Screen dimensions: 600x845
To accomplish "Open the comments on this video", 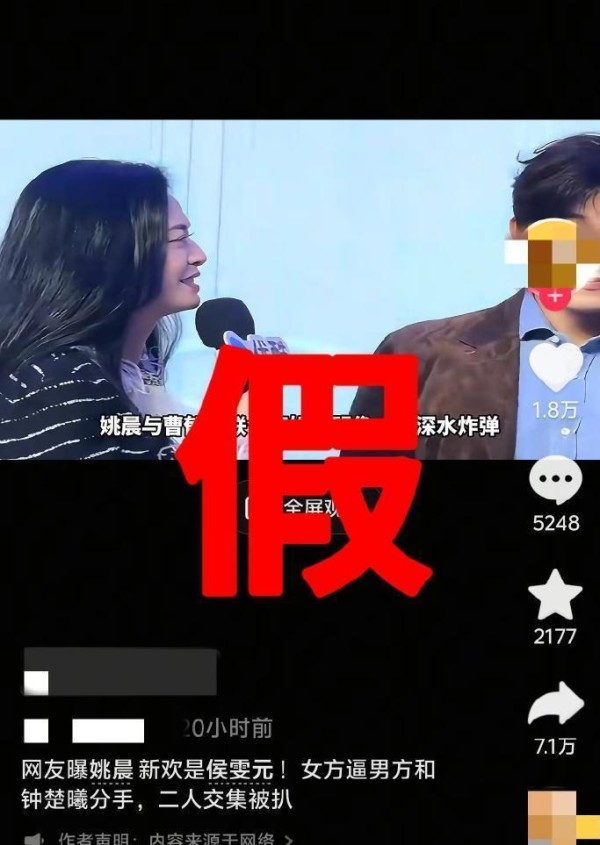I will [555, 481].
